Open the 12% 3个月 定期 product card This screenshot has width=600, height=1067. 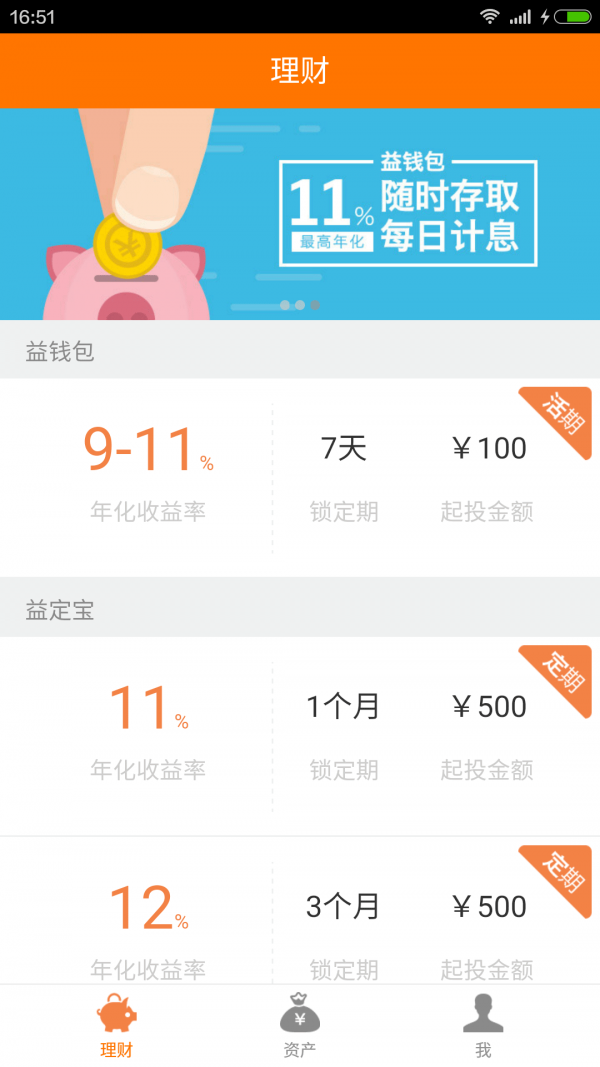300,911
